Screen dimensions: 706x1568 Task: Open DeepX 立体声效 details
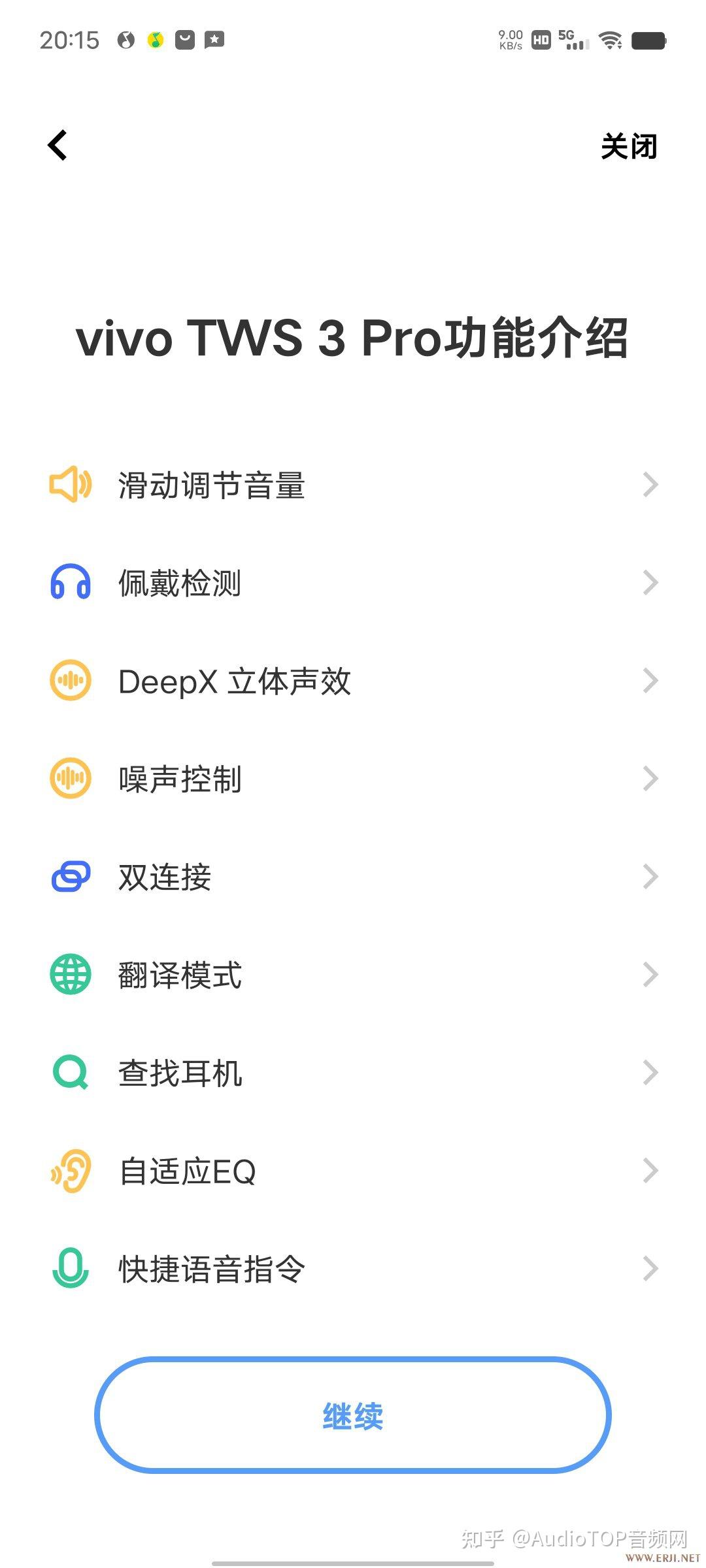coord(353,681)
